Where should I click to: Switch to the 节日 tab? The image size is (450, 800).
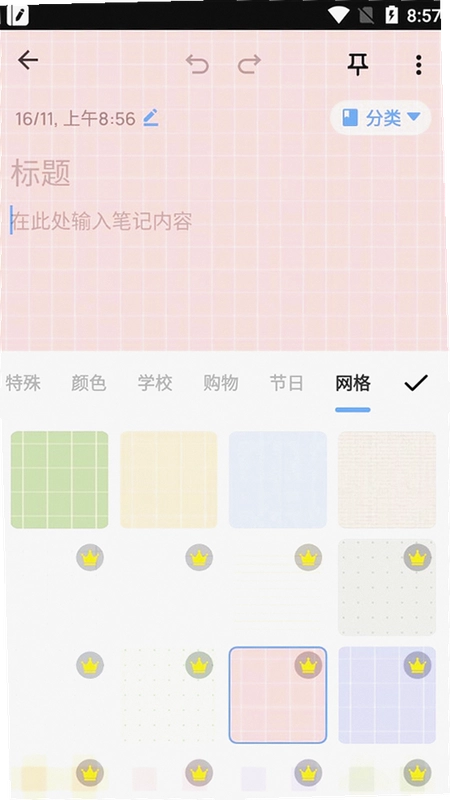coord(287,383)
